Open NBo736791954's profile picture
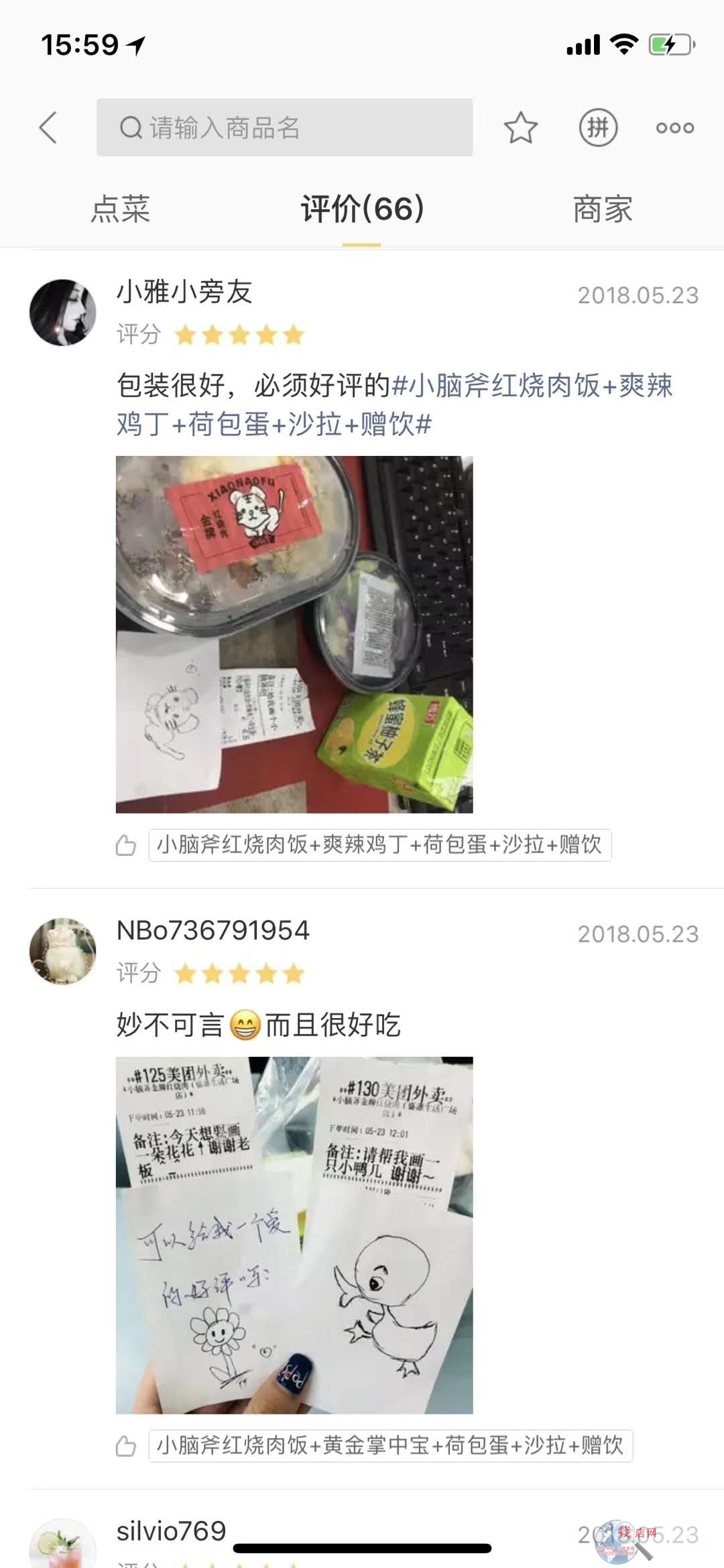 coord(63,951)
